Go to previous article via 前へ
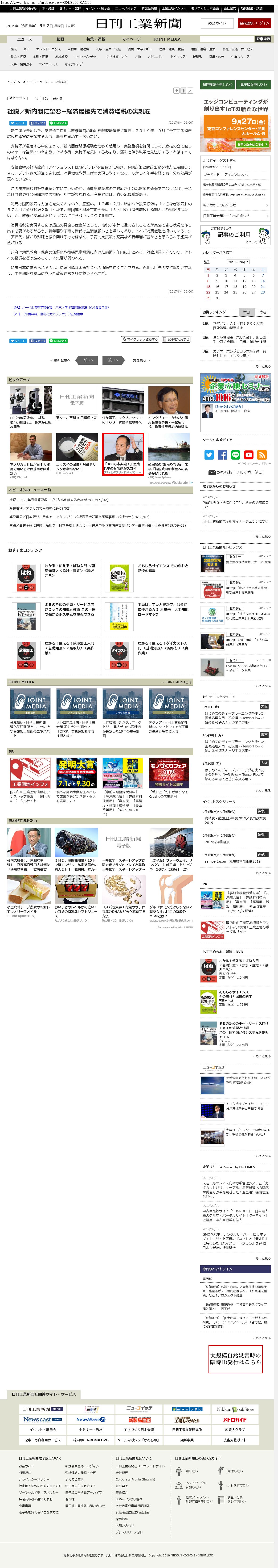 click(89, 360)
